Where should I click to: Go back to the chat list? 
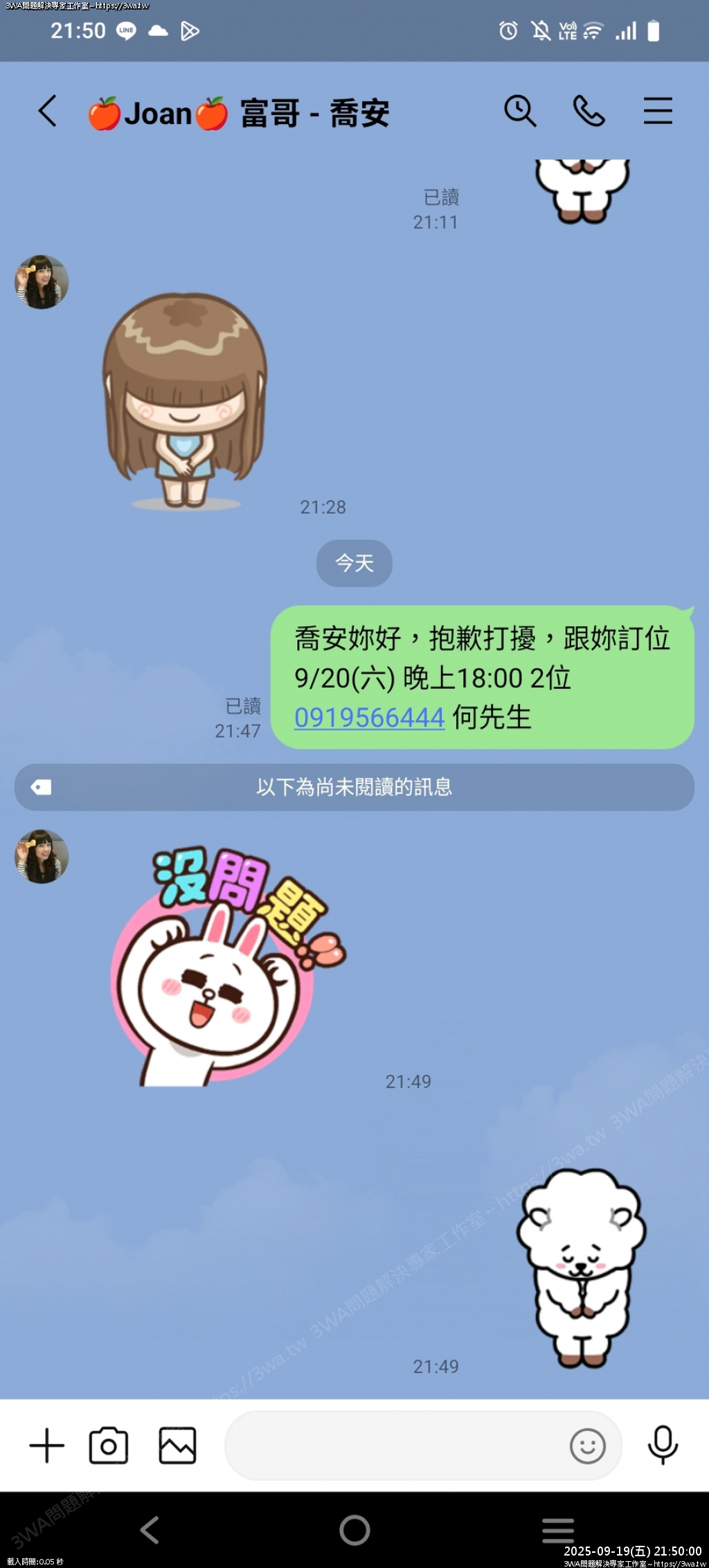click(x=47, y=112)
